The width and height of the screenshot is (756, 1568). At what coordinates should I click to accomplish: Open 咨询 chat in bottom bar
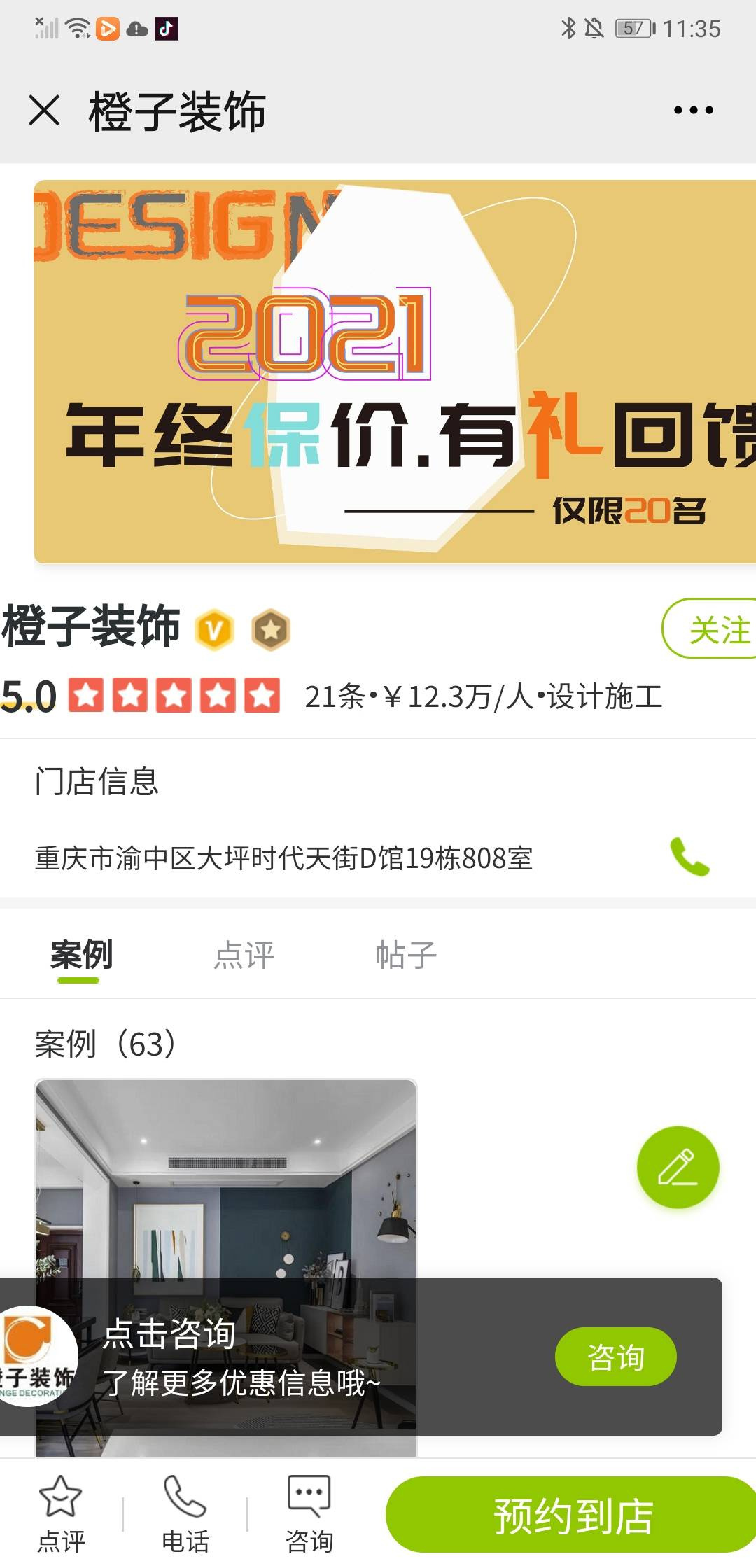point(309,1513)
